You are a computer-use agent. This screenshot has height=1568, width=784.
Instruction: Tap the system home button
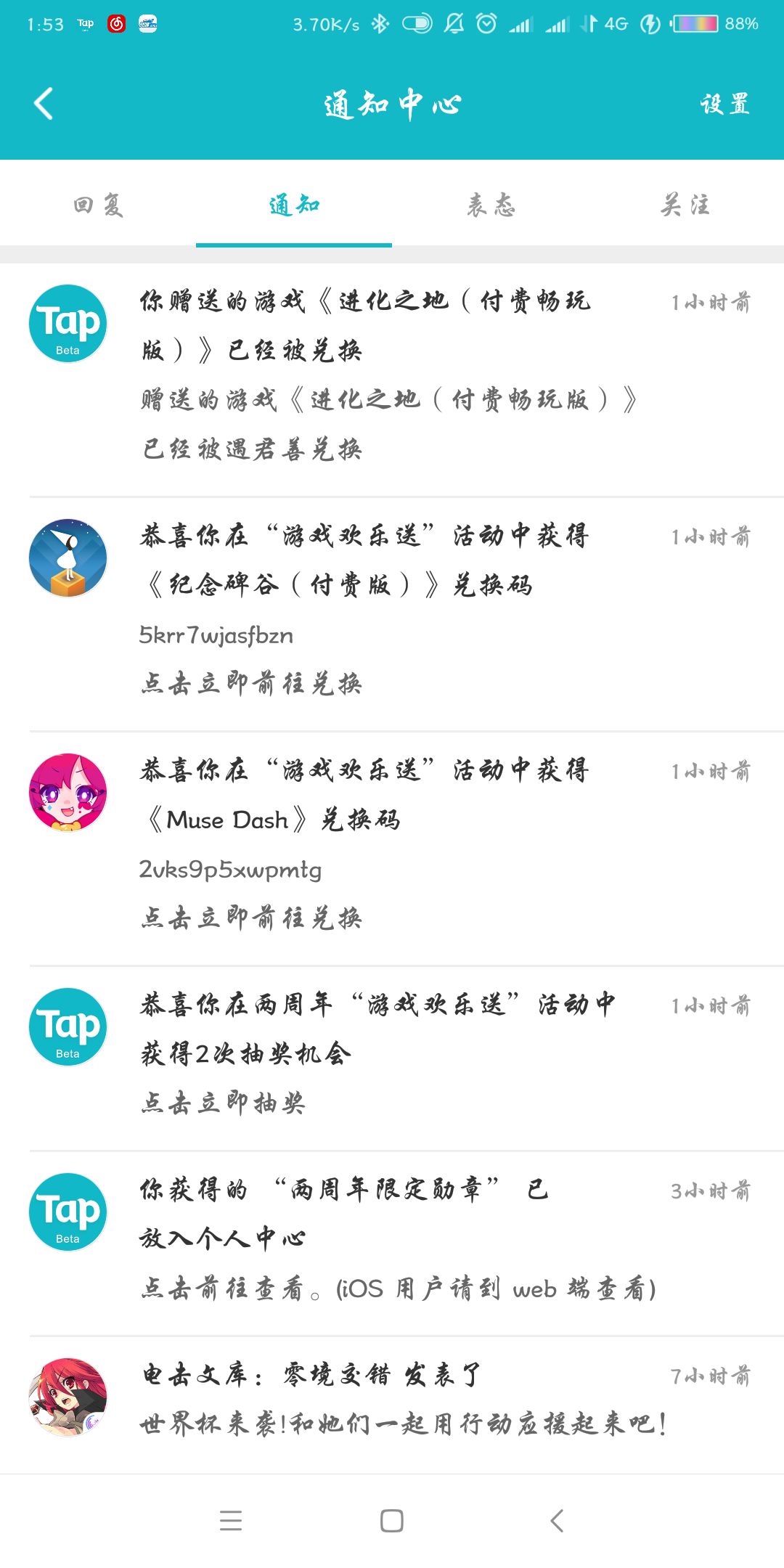(x=392, y=1520)
